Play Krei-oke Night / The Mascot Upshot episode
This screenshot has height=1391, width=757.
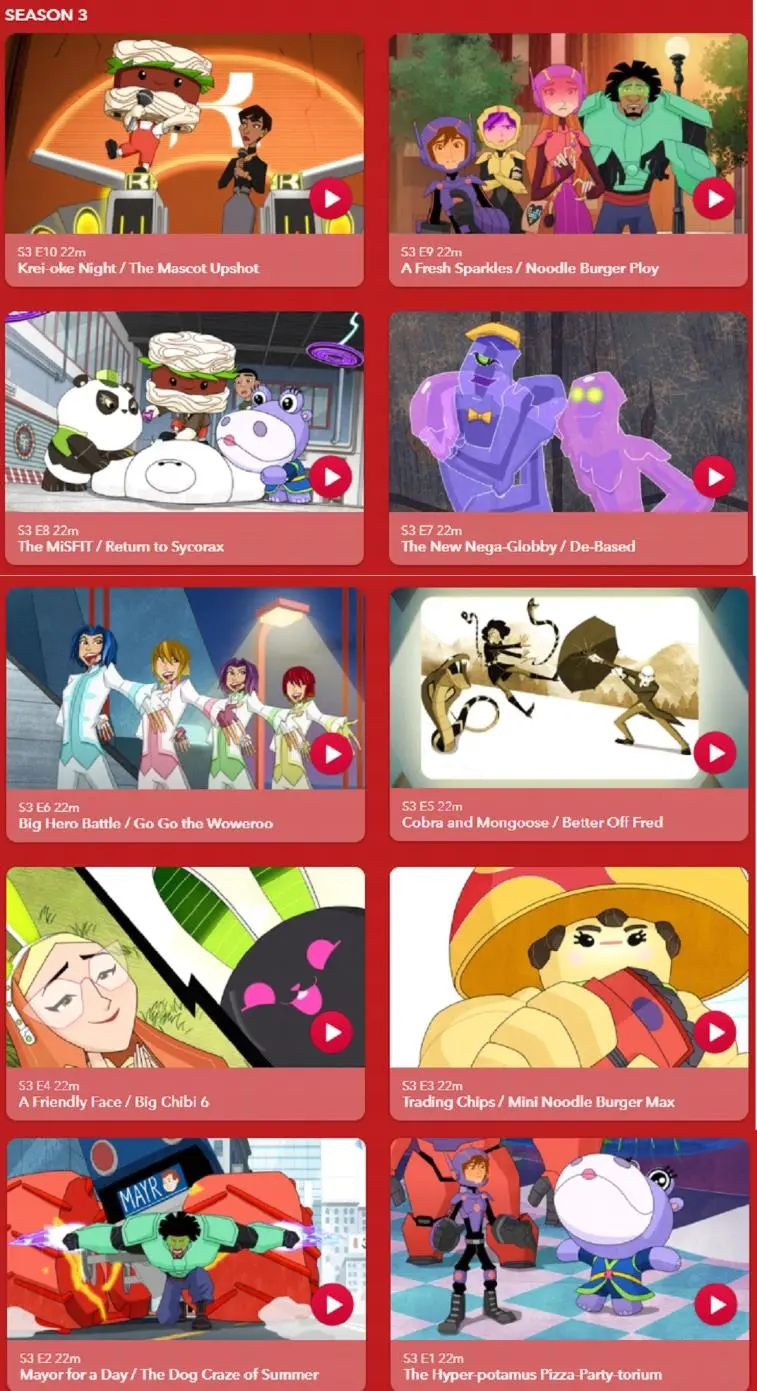coord(330,199)
